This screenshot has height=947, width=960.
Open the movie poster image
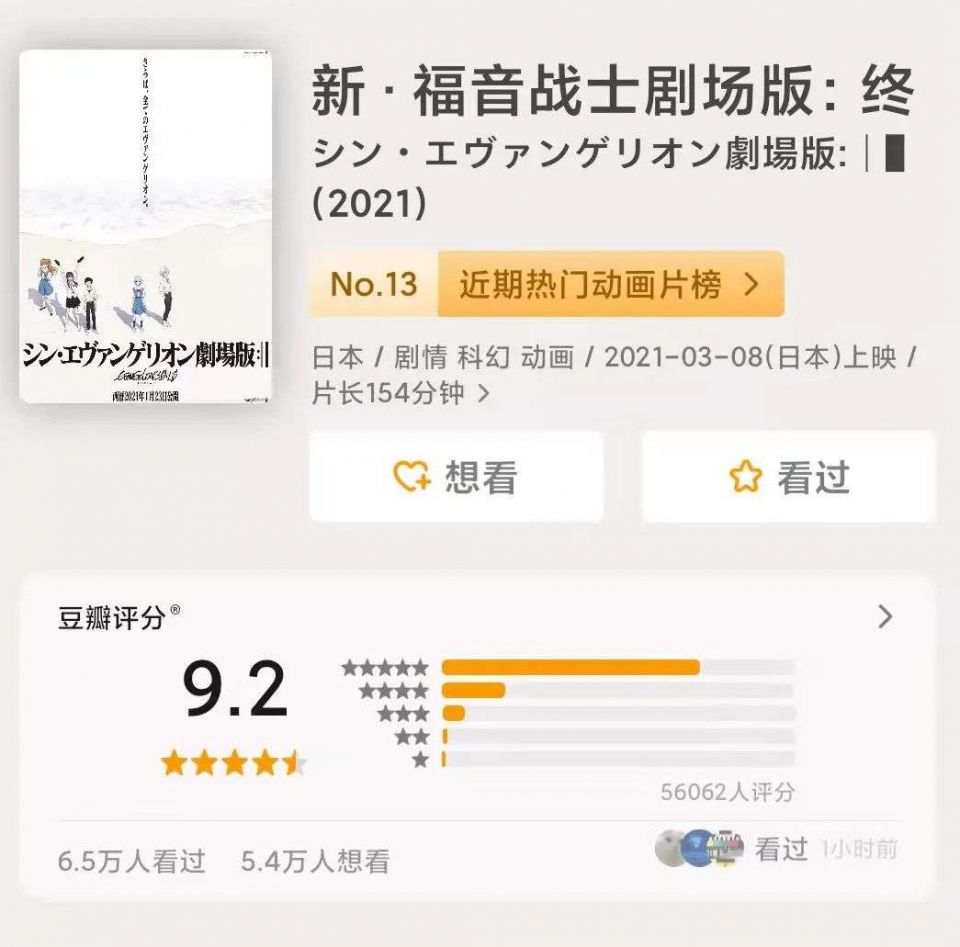point(146,227)
